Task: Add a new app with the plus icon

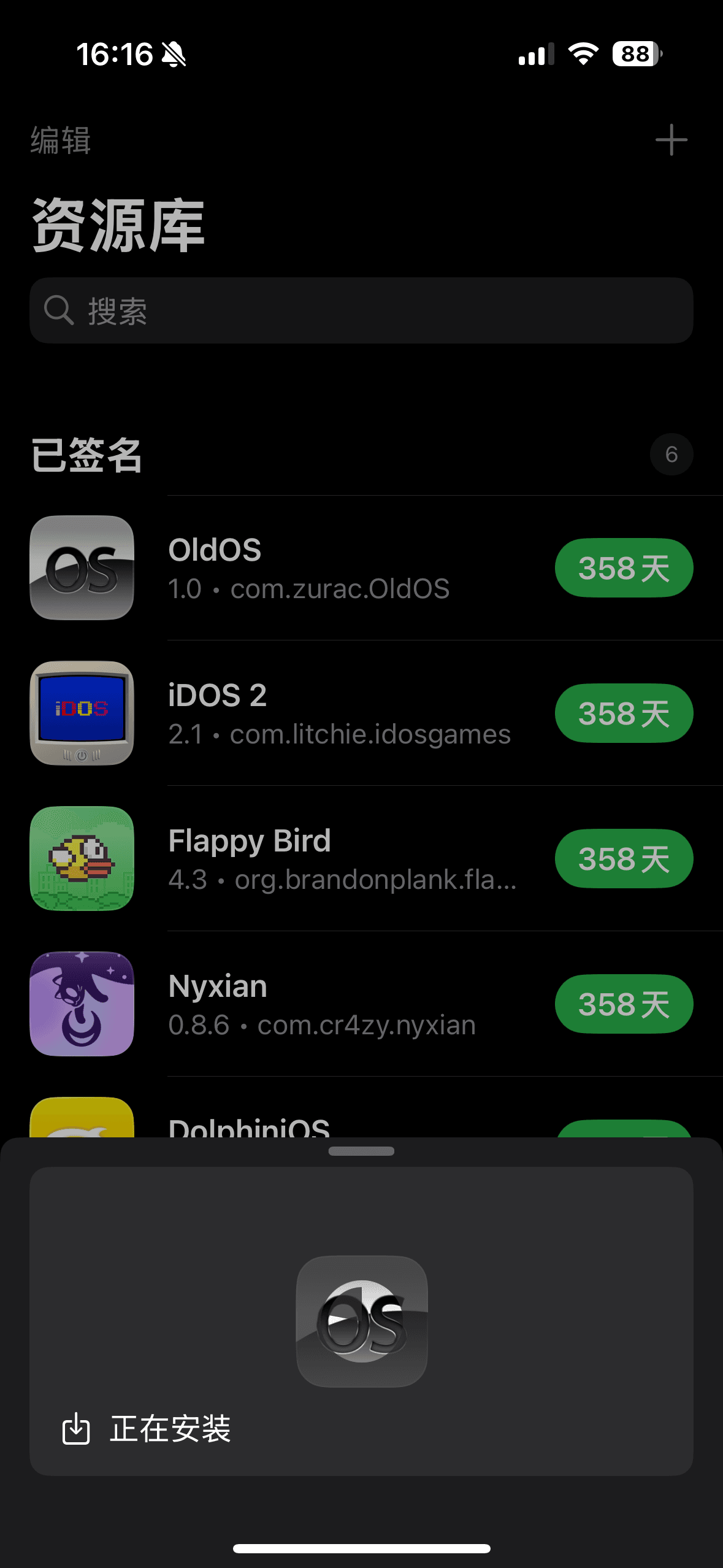Action: tap(671, 140)
